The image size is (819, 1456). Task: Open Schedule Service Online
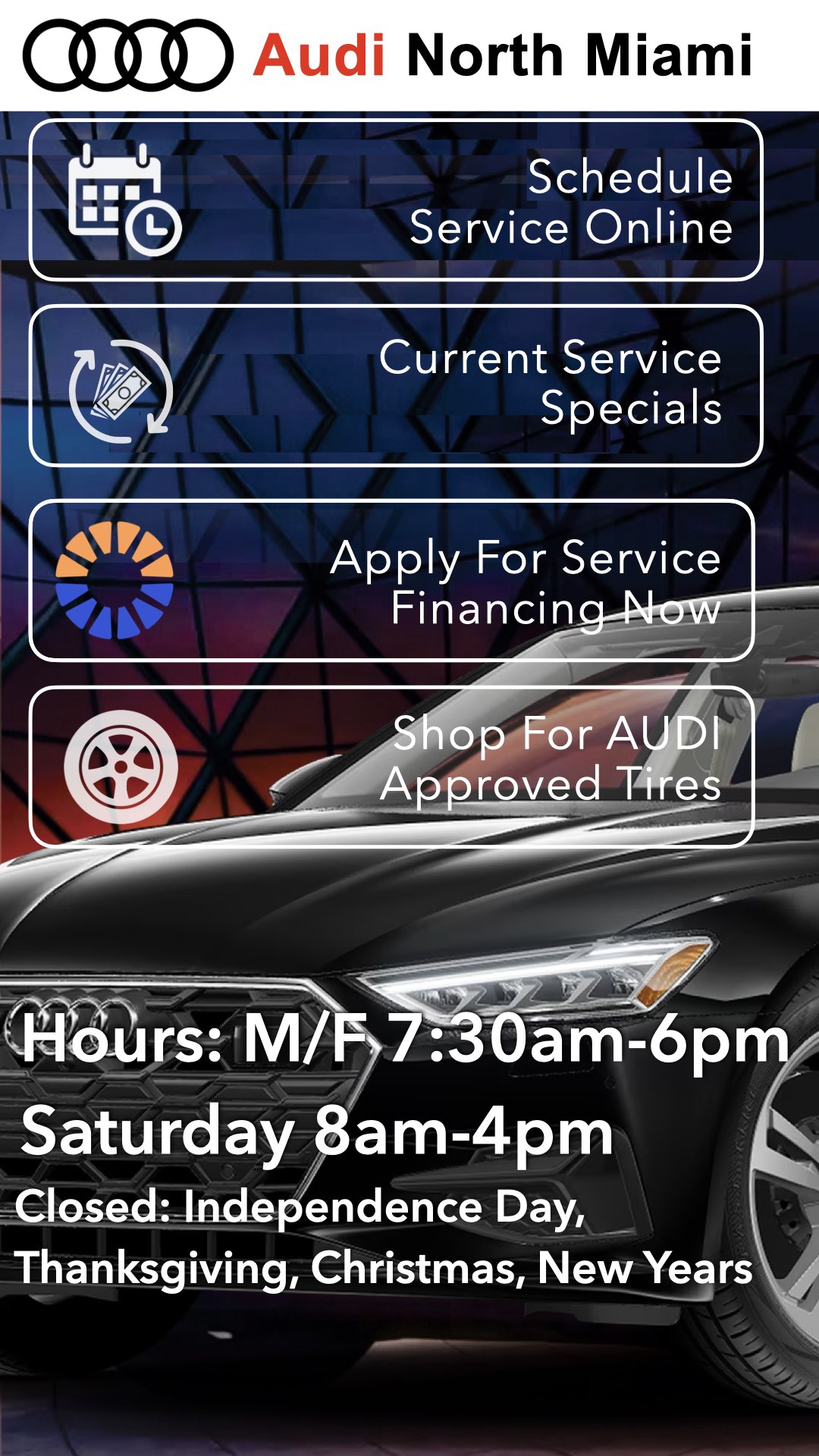396,200
